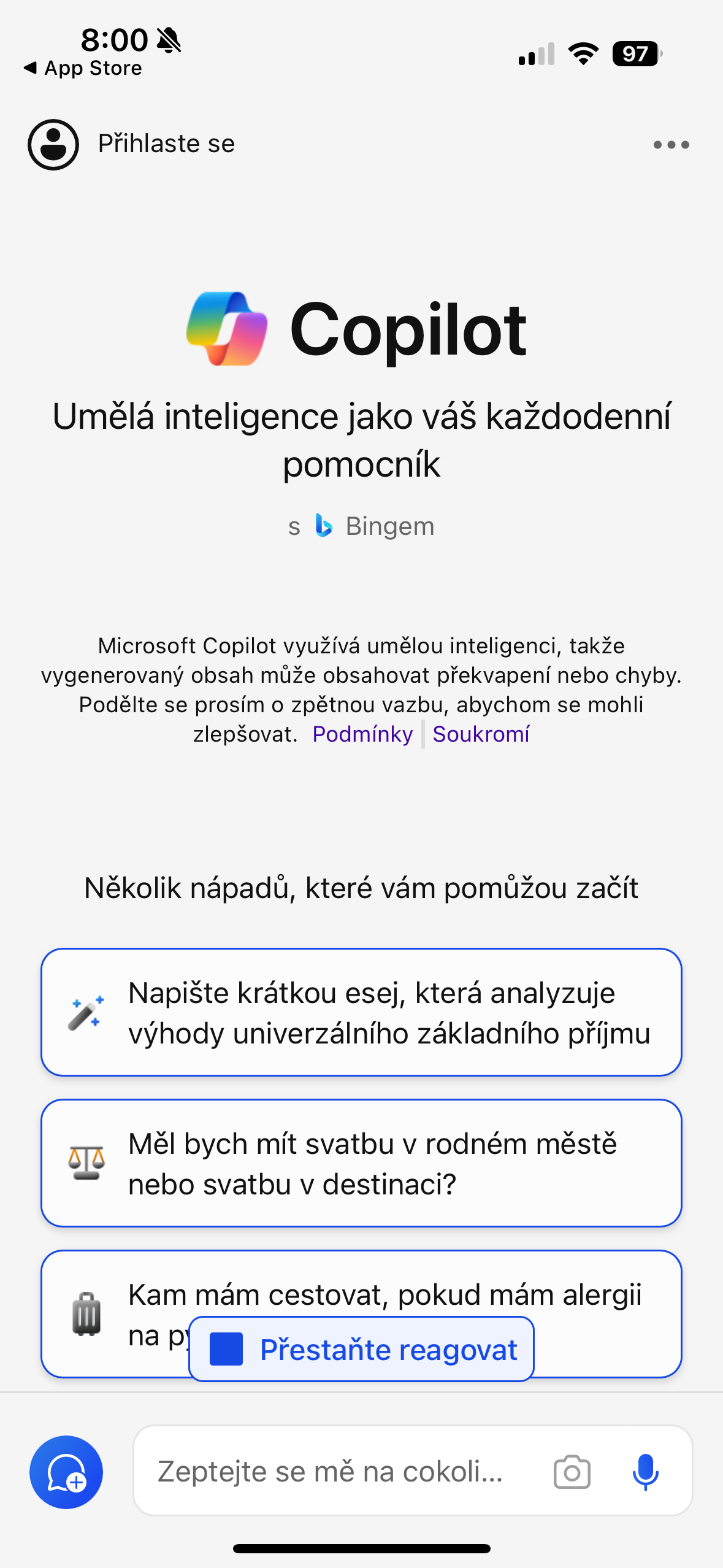The width and height of the screenshot is (723, 1568).
Task: Open the Soukromí privacy link
Action: coord(481,734)
